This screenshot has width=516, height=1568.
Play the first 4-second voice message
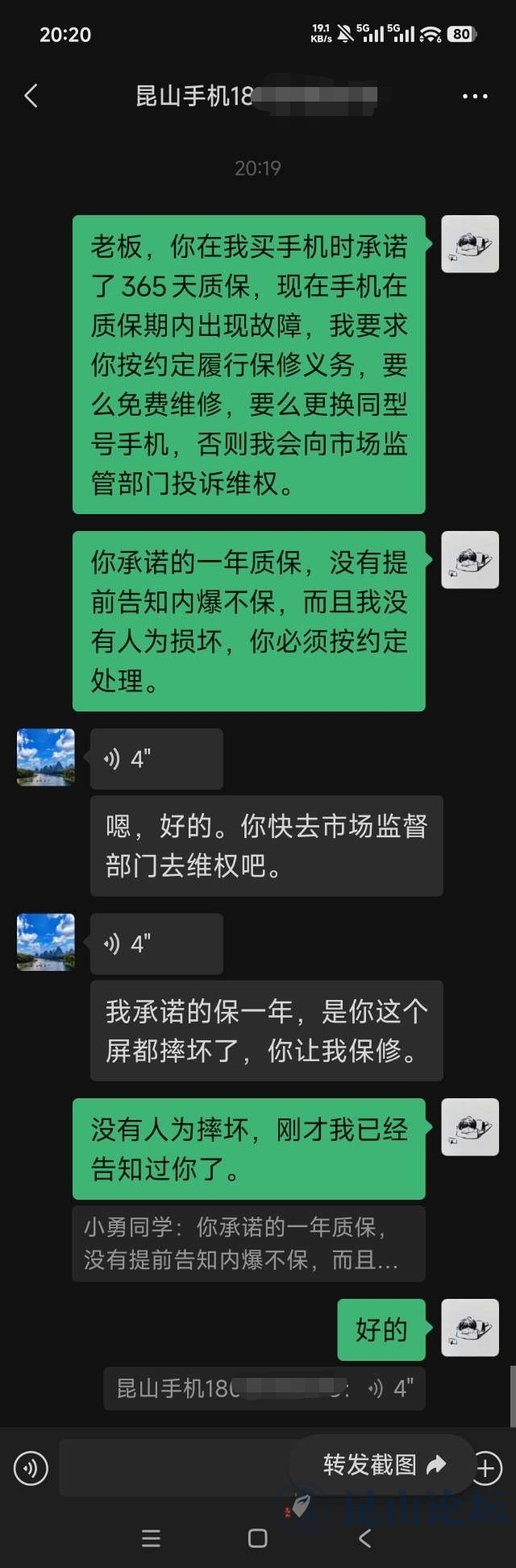[156, 759]
